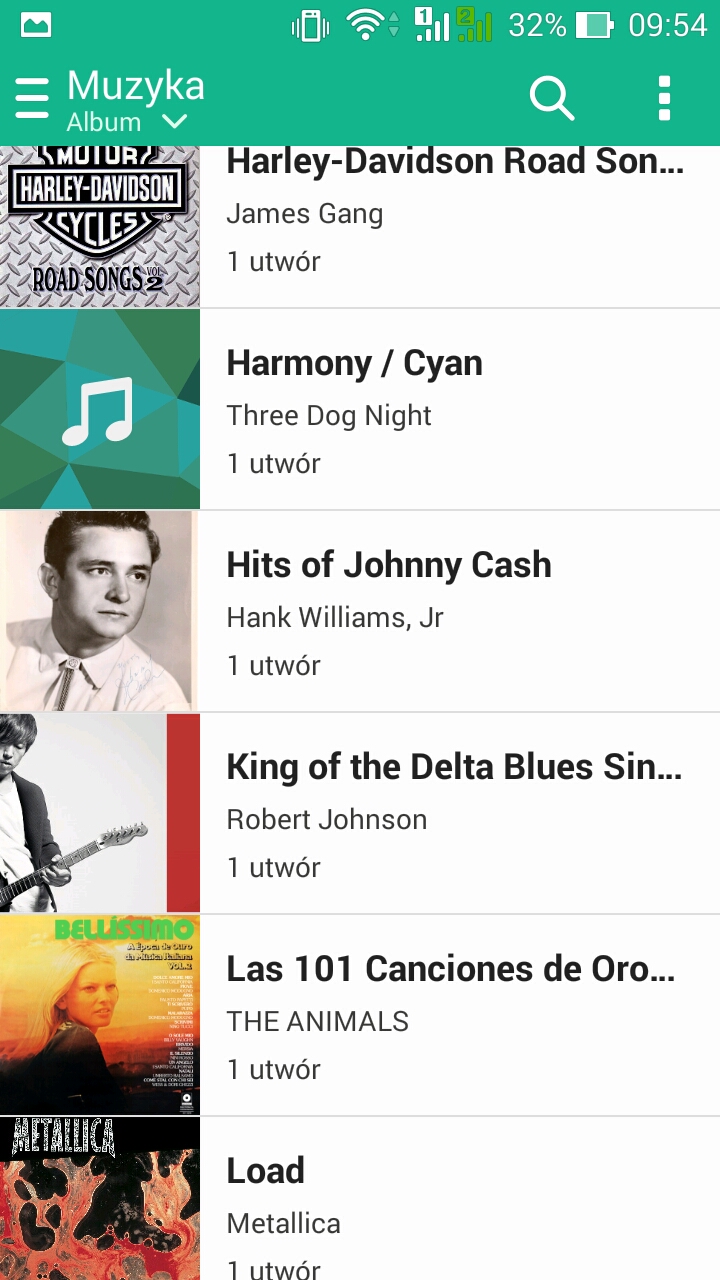Expand the Album view dropdown
The width and height of the screenshot is (720, 1280).
click(128, 122)
